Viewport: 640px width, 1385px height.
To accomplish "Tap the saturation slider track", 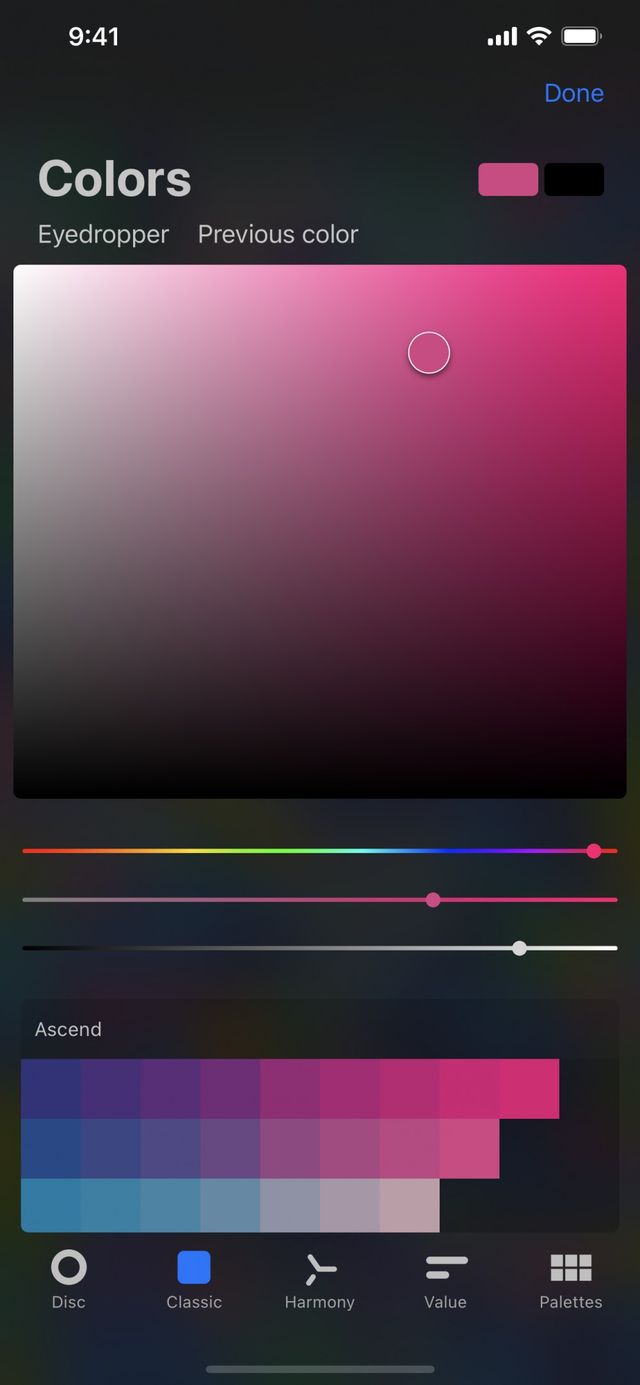I will coord(320,900).
